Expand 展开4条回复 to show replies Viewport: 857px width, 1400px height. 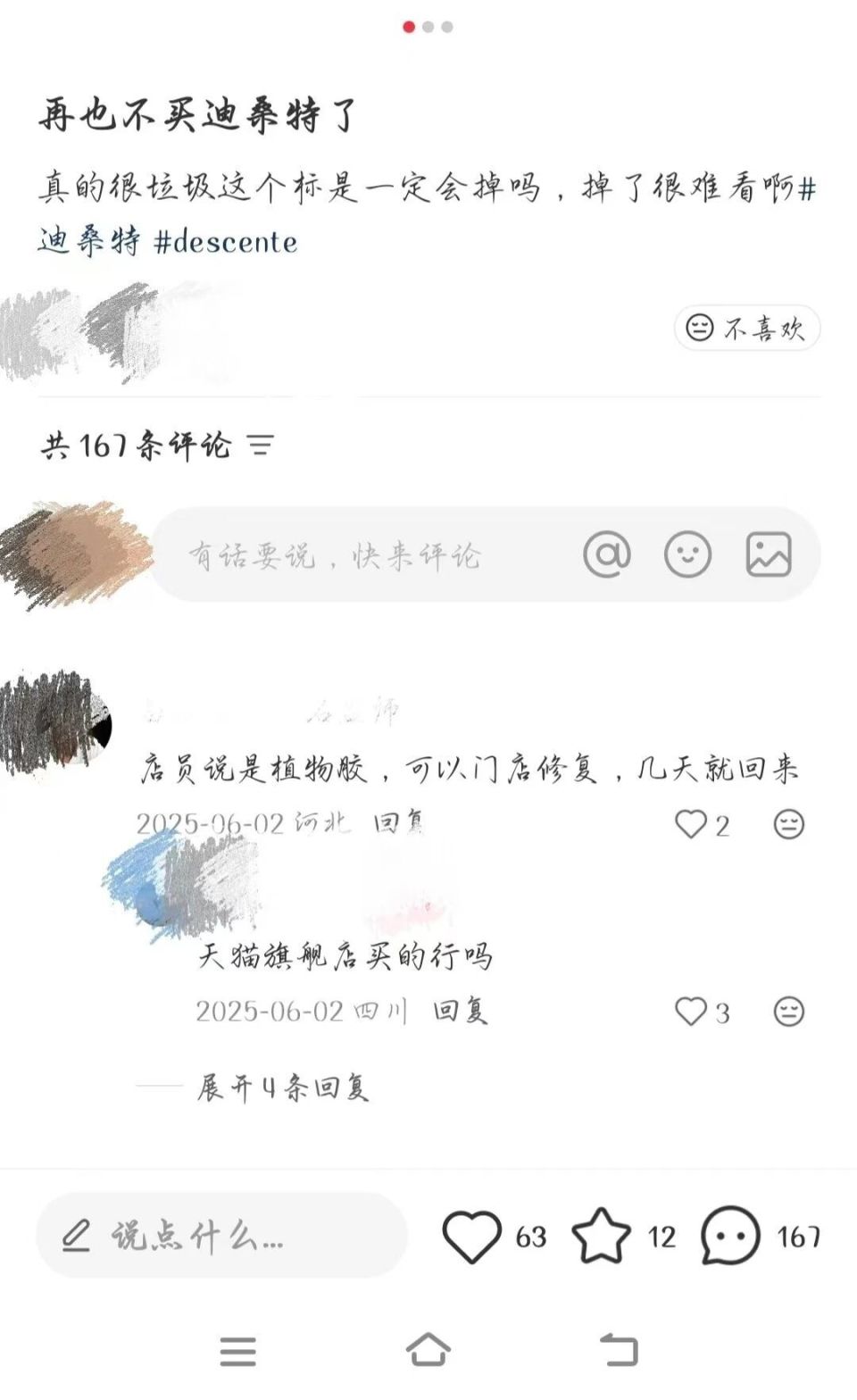286,1087
